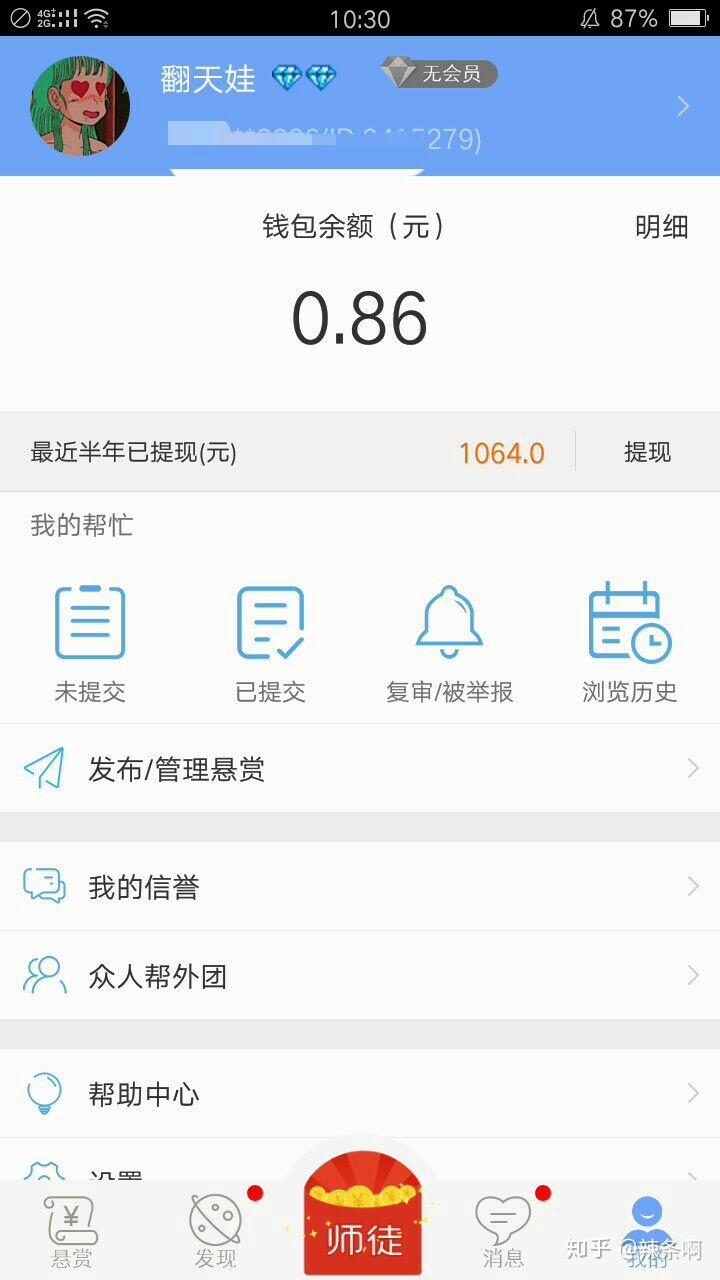
Task: Open profile details via the header arrow
Action: [x=684, y=106]
